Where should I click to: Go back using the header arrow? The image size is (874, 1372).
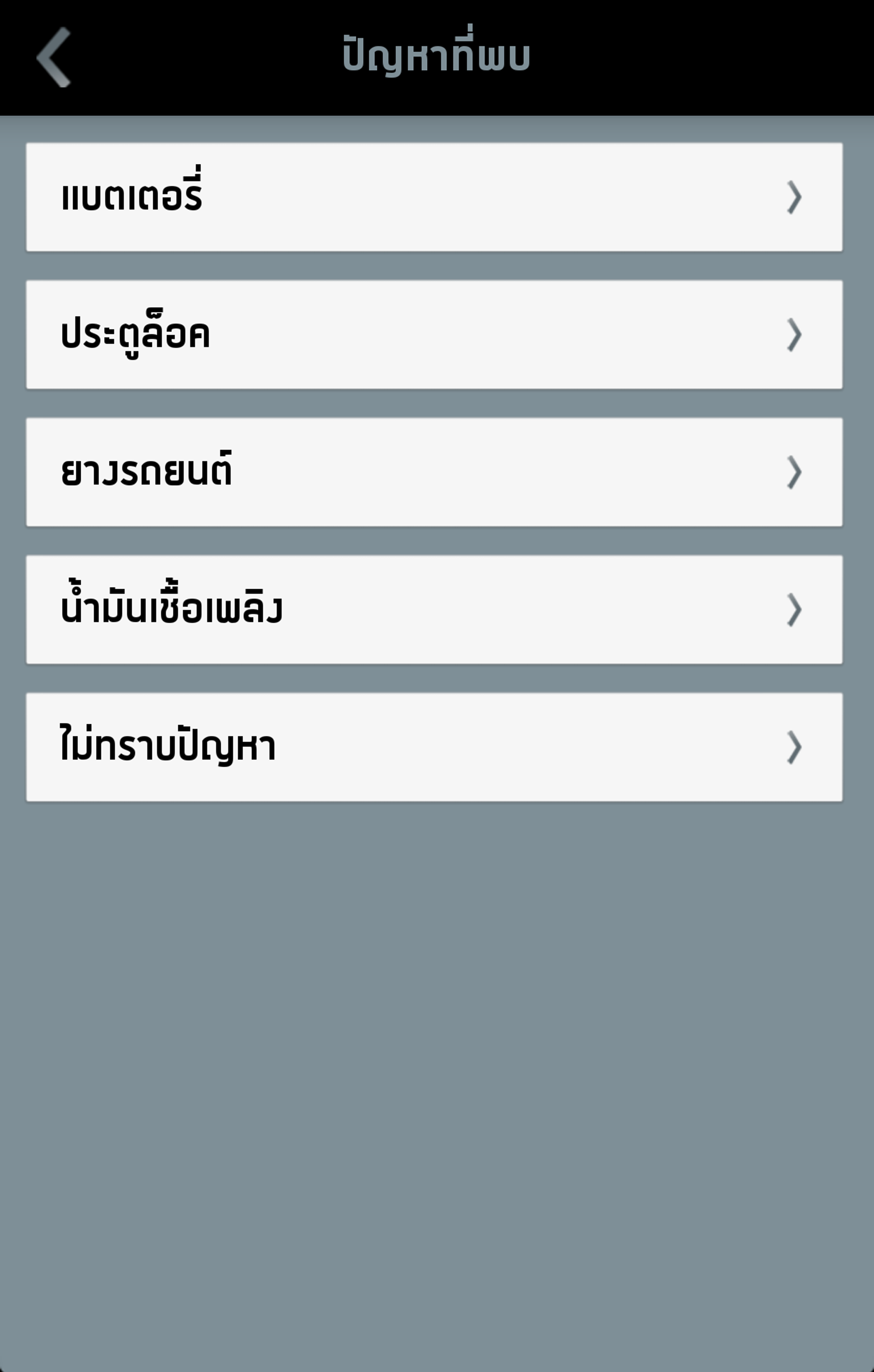point(54,57)
